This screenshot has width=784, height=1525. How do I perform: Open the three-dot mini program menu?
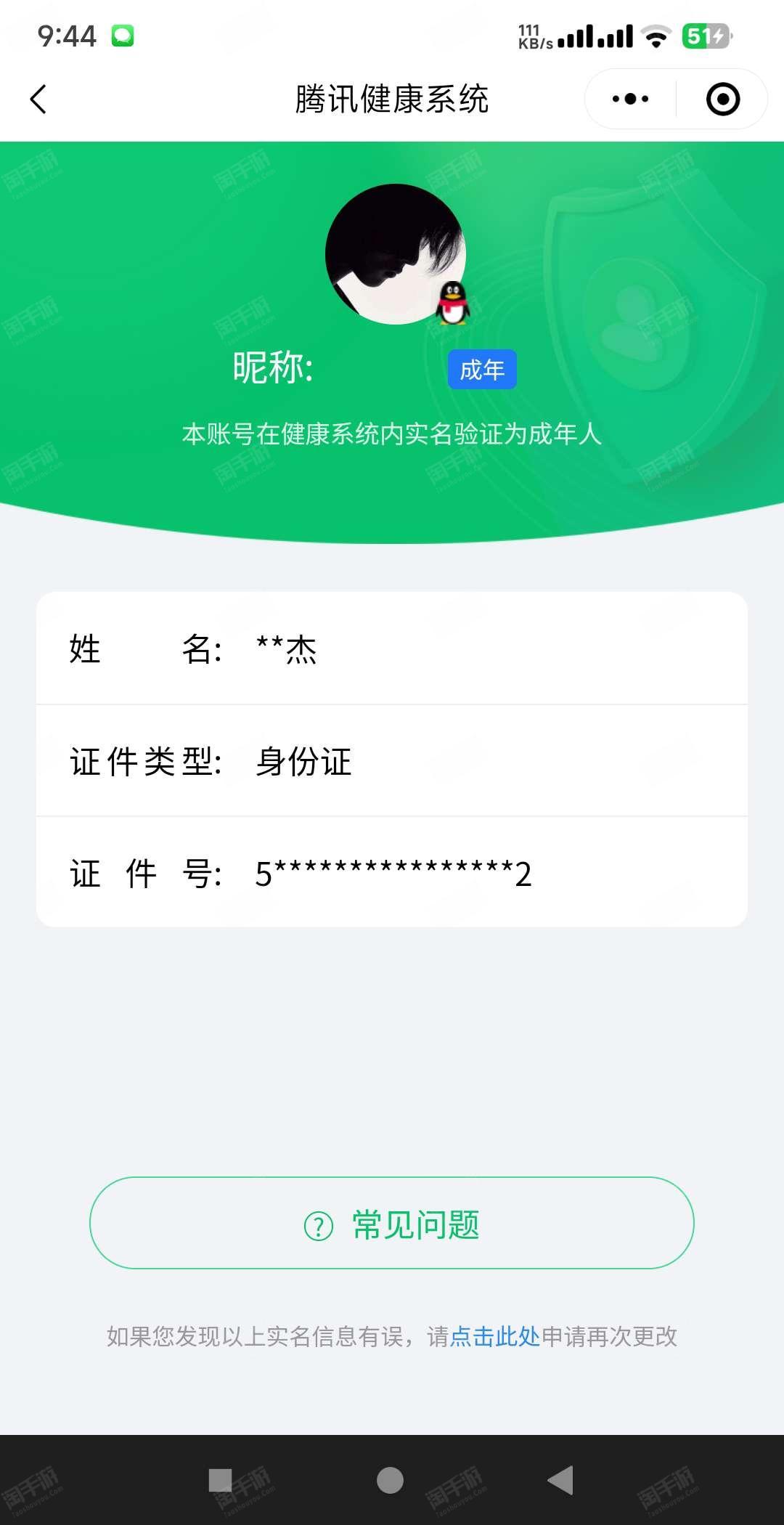pos(630,99)
